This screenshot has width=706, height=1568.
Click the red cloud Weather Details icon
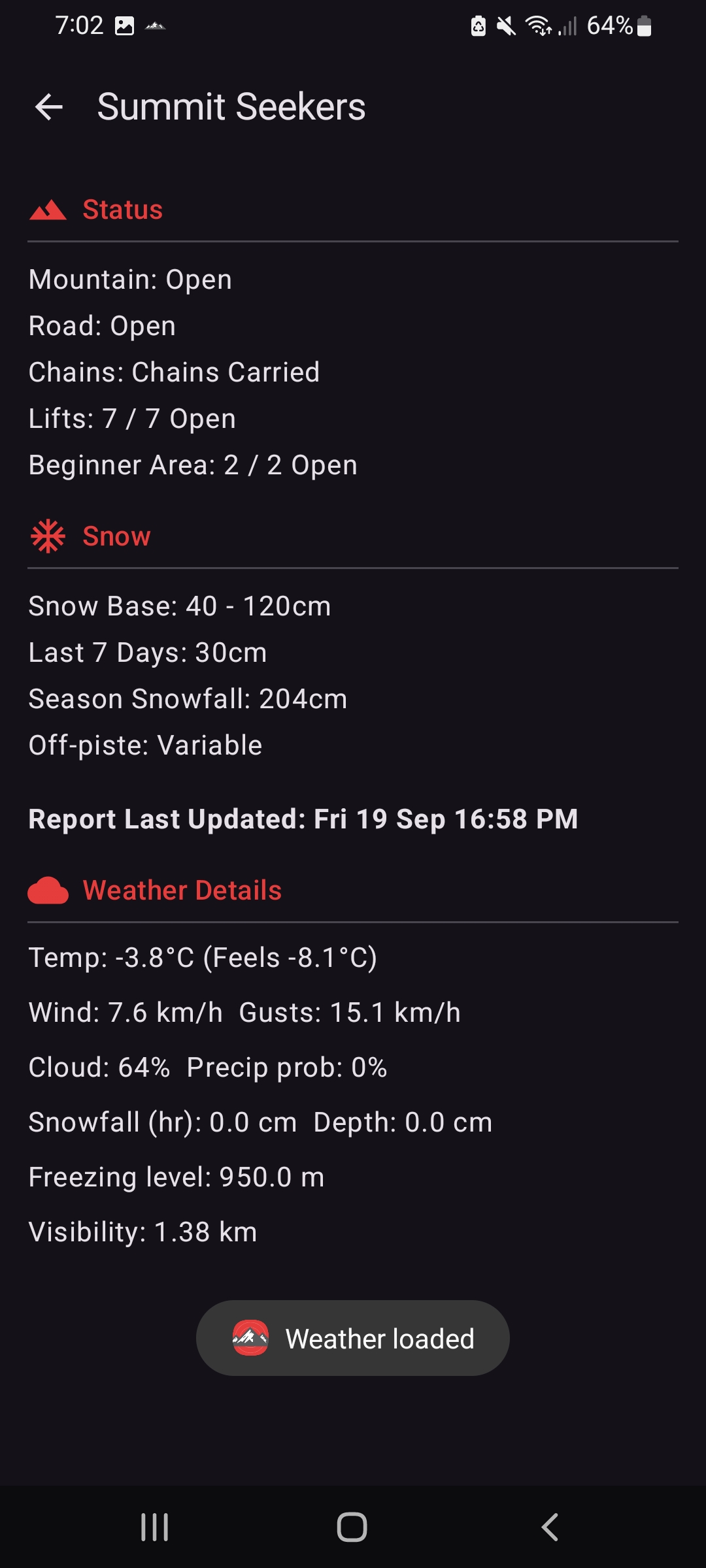(x=47, y=889)
